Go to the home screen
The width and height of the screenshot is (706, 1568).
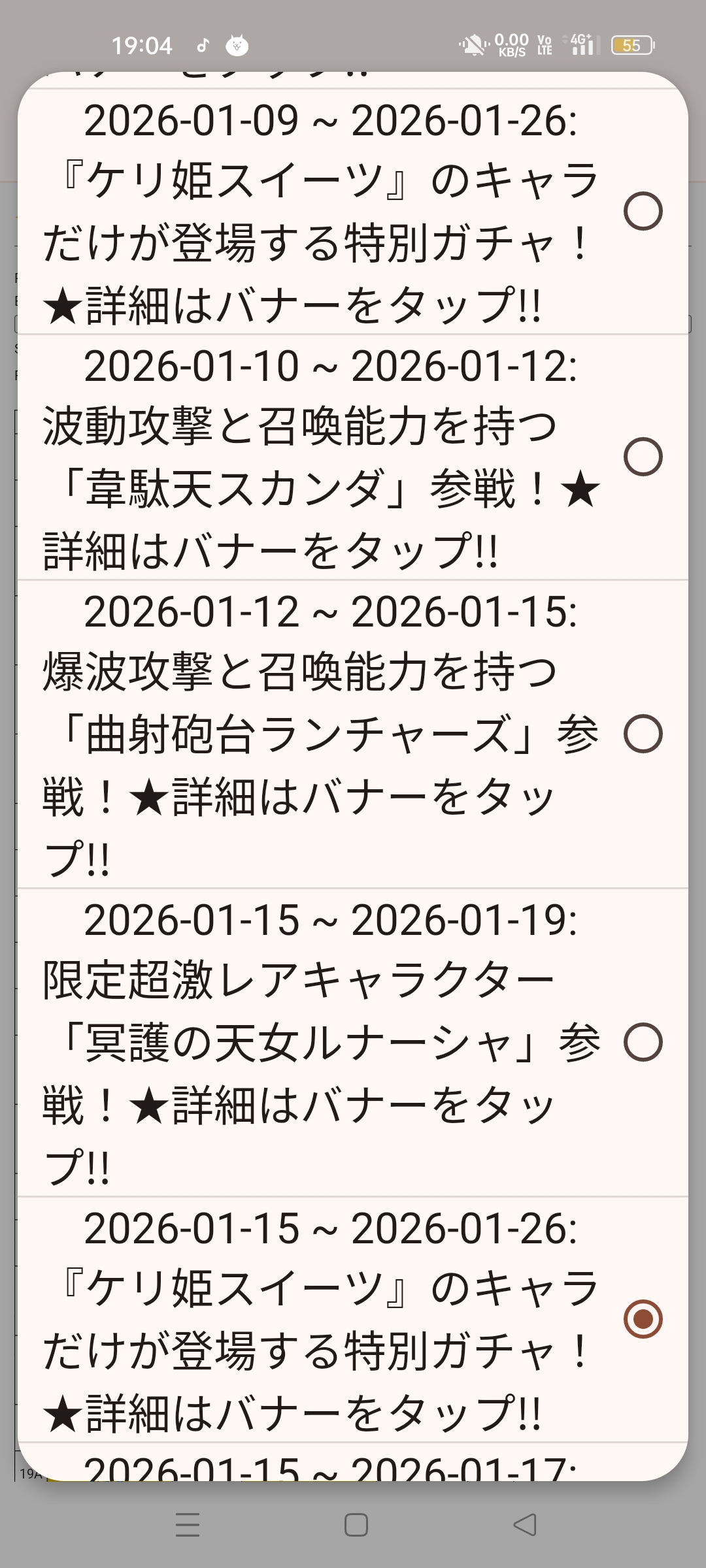pos(356,1525)
